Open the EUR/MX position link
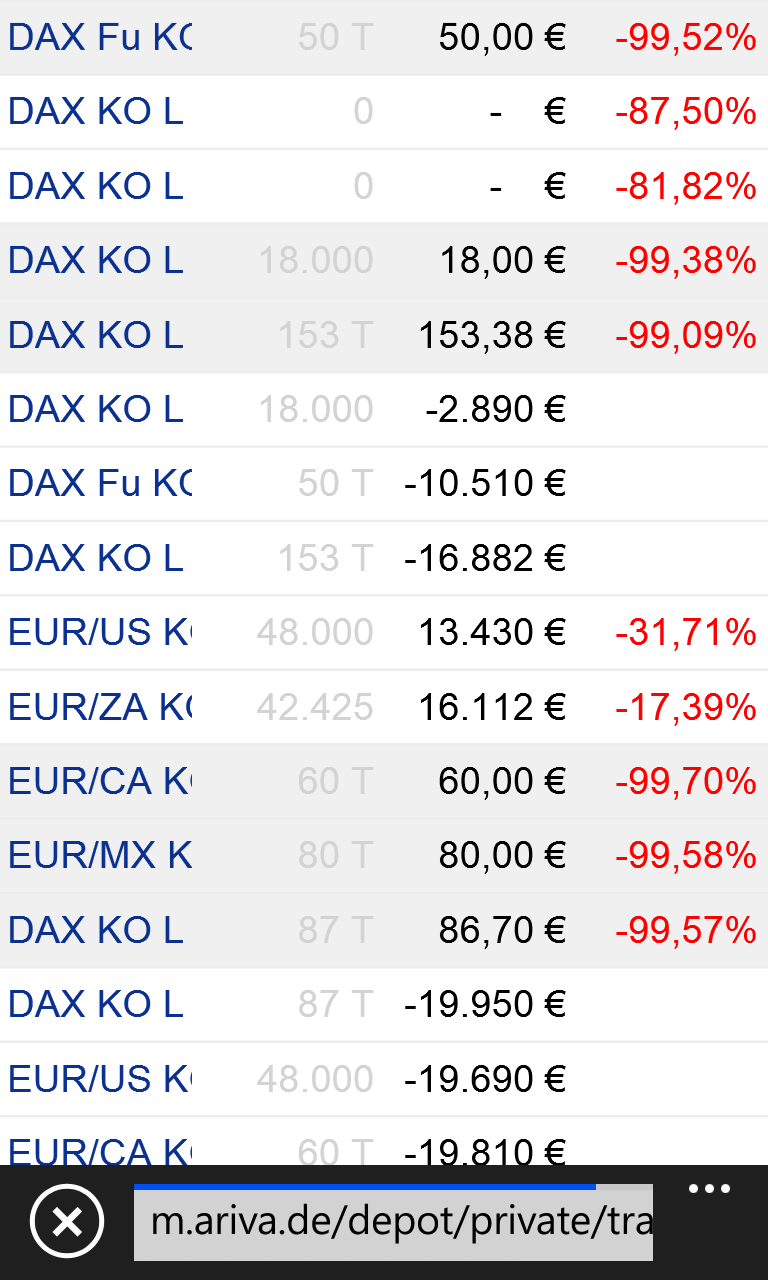This screenshot has height=1280, width=768. (100, 855)
